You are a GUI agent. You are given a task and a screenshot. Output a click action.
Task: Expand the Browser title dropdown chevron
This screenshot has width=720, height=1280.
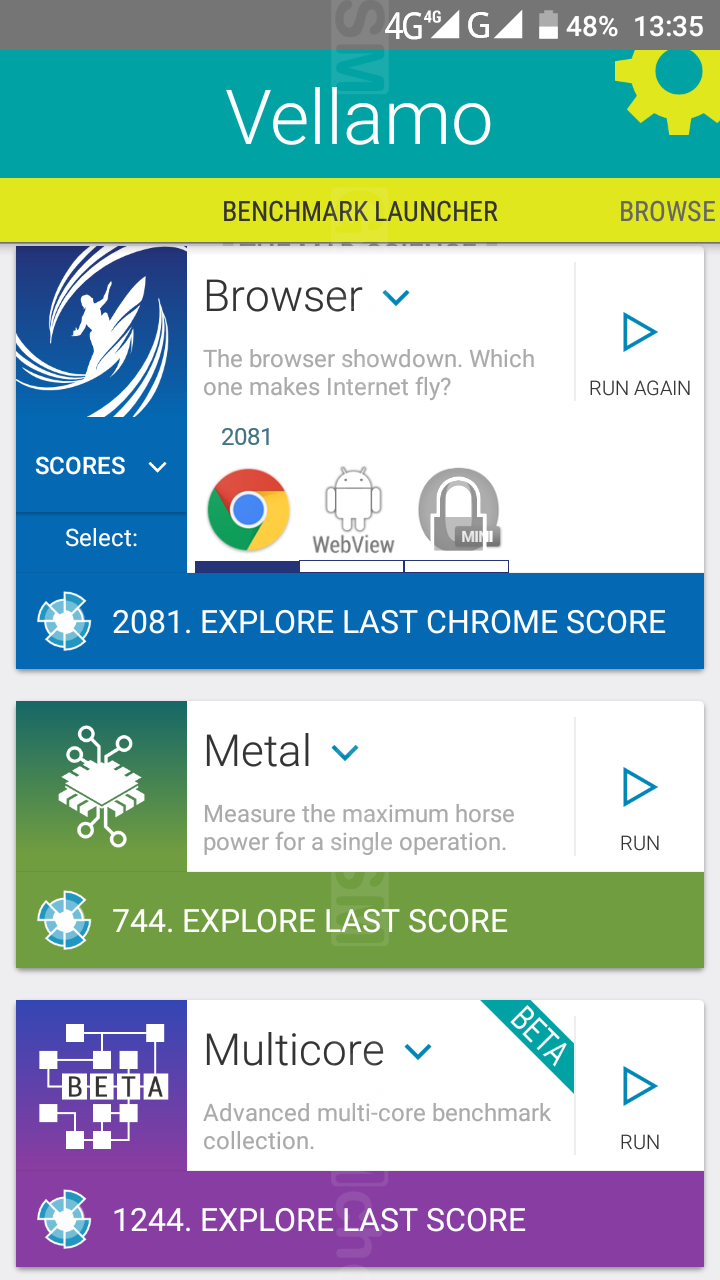click(397, 297)
